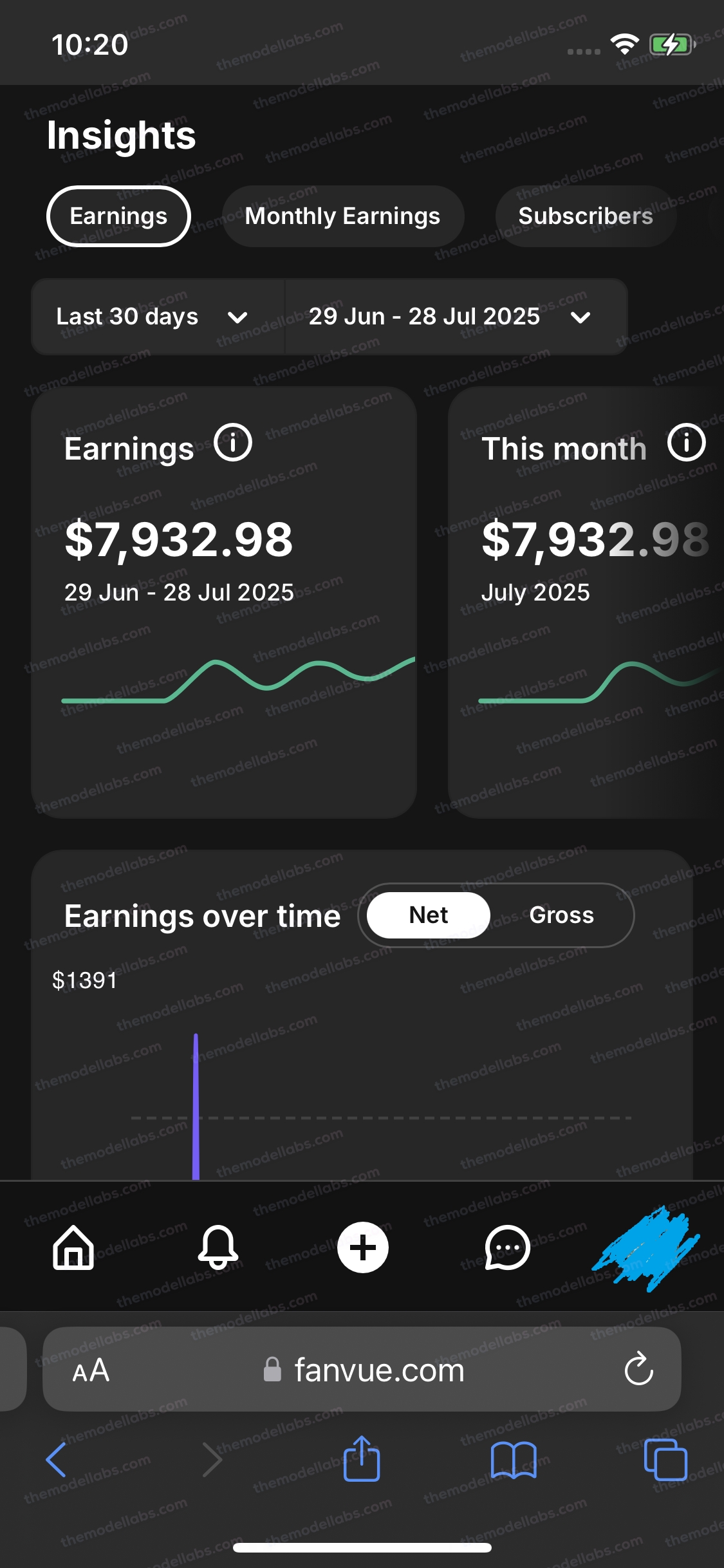This screenshot has width=724, height=1568.
Task: Show info about the Earnings card
Action: (233, 443)
